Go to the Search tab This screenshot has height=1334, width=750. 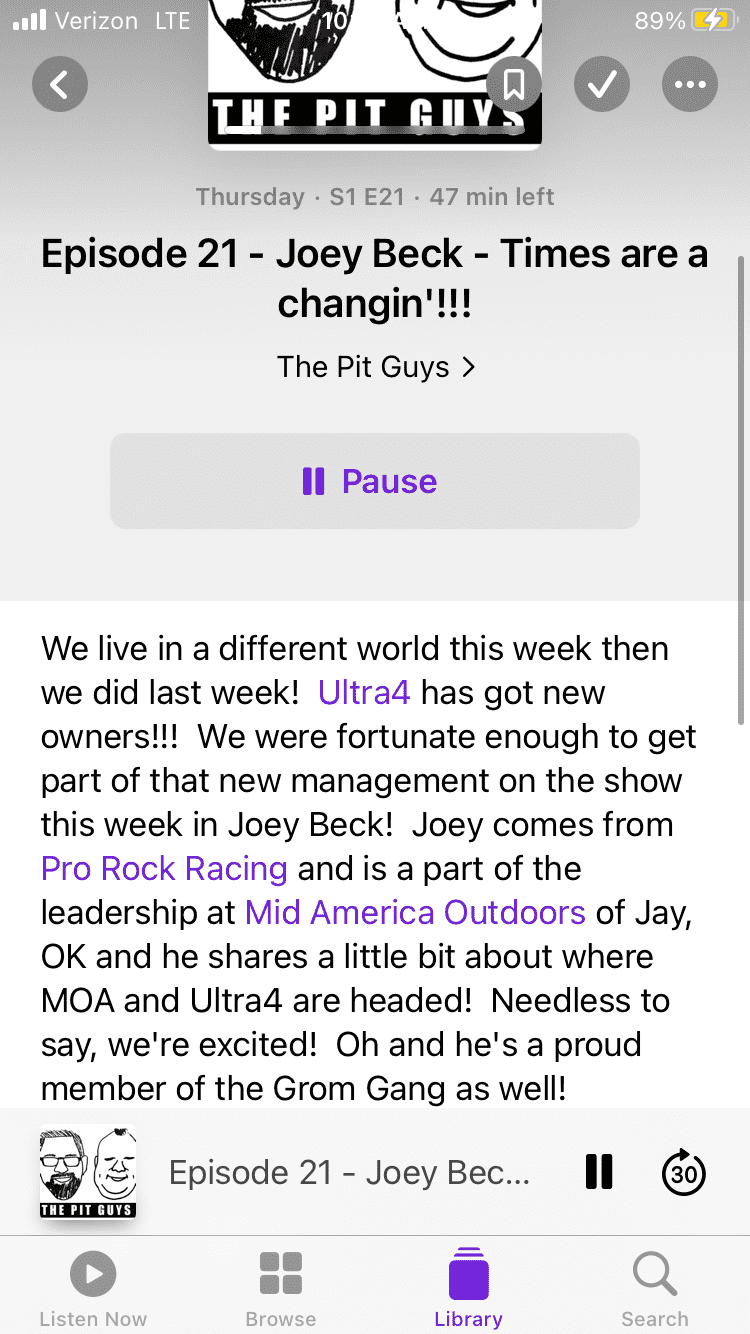pos(655,1288)
